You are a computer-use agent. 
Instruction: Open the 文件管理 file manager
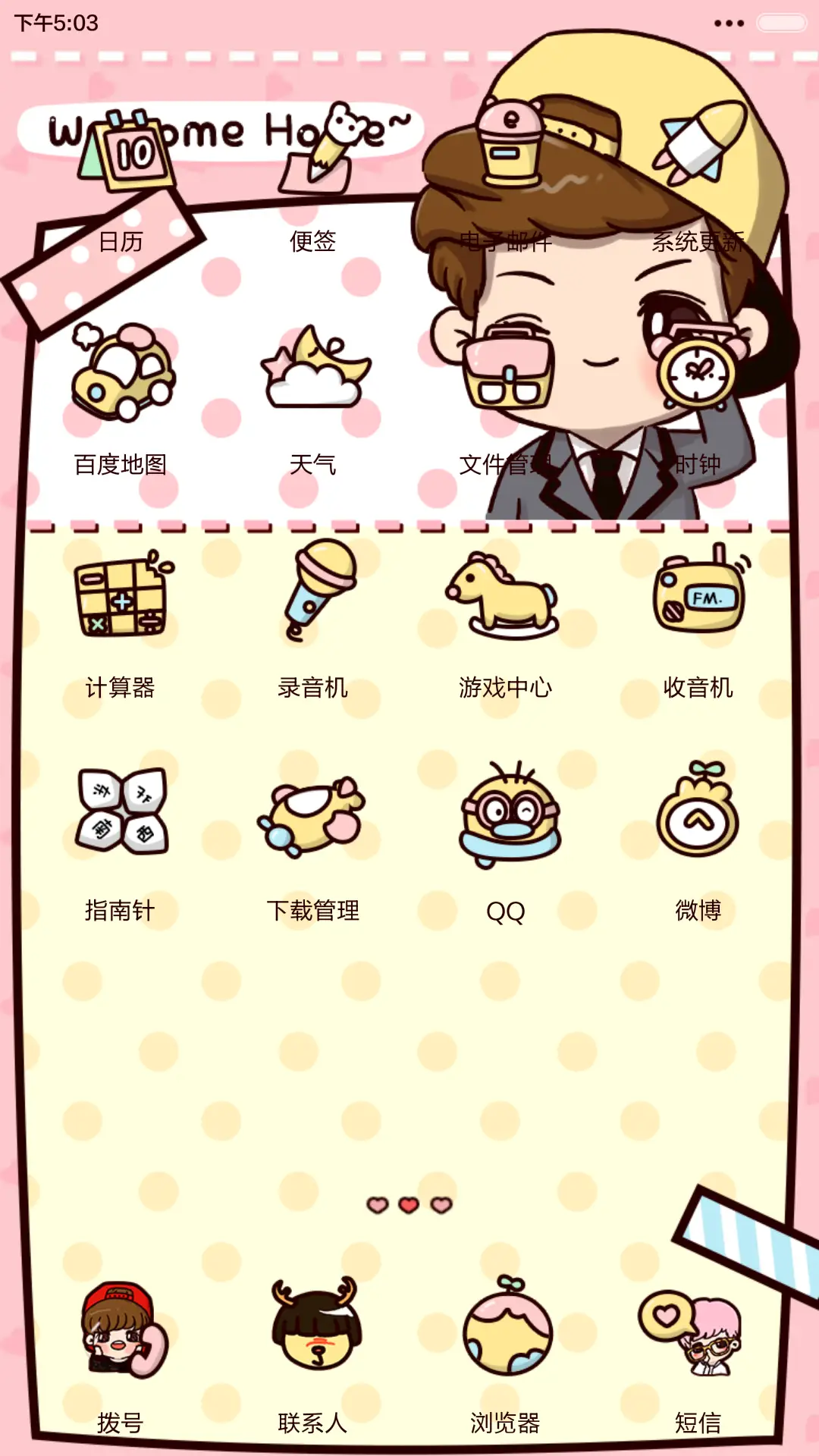(508, 372)
